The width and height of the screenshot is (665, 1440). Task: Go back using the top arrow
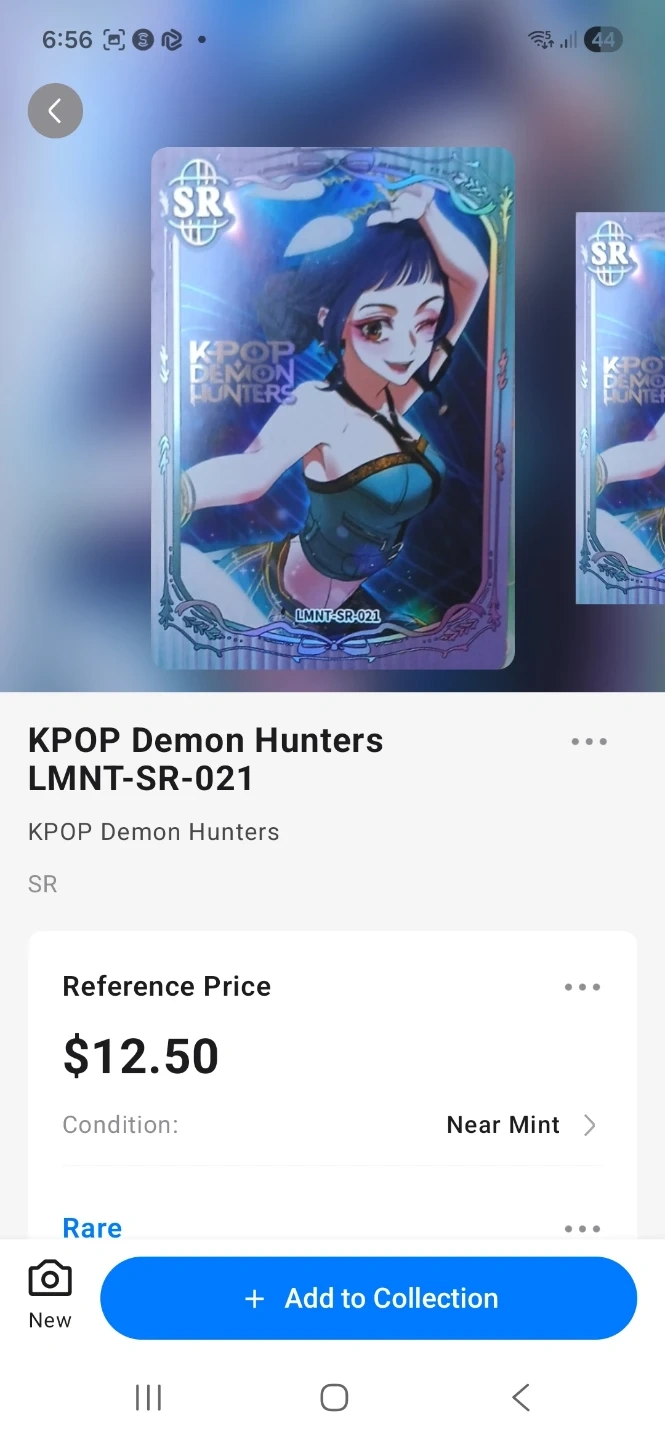point(55,111)
